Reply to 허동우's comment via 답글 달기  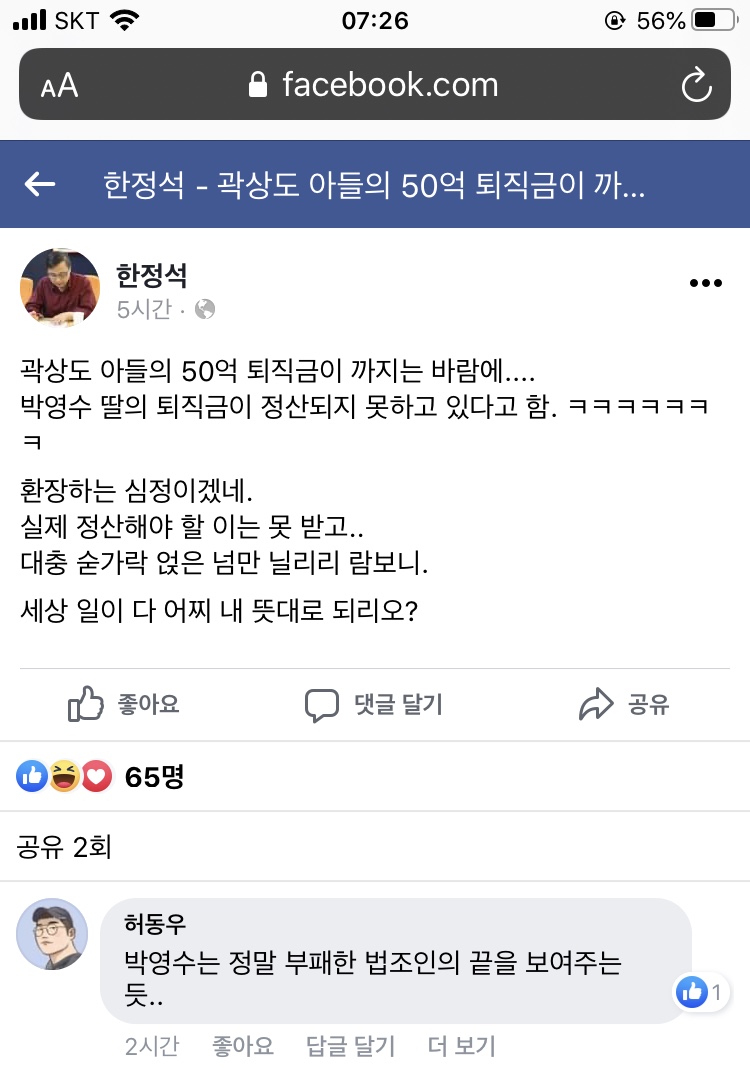350,1046
